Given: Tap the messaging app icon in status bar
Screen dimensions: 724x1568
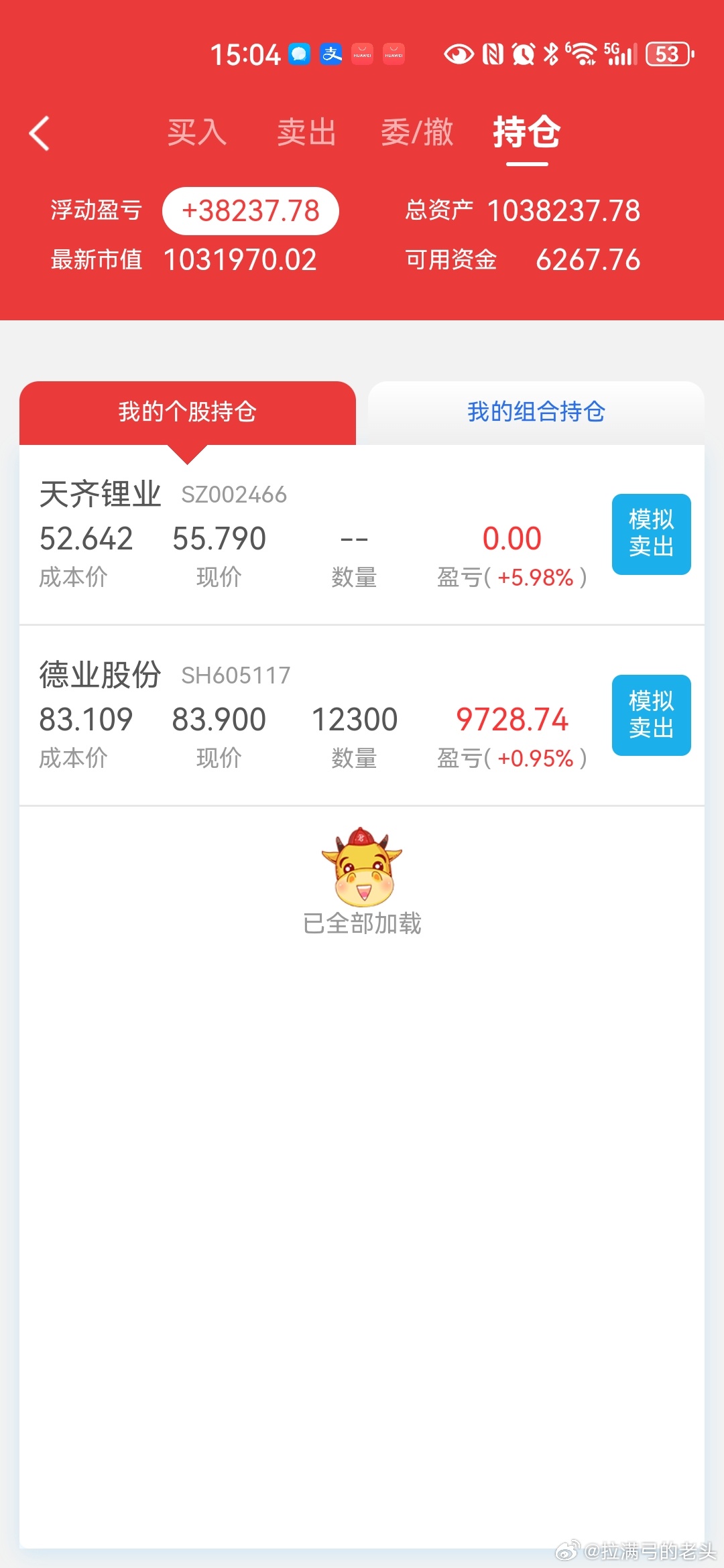Looking at the screenshot, I should (x=298, y=54).
